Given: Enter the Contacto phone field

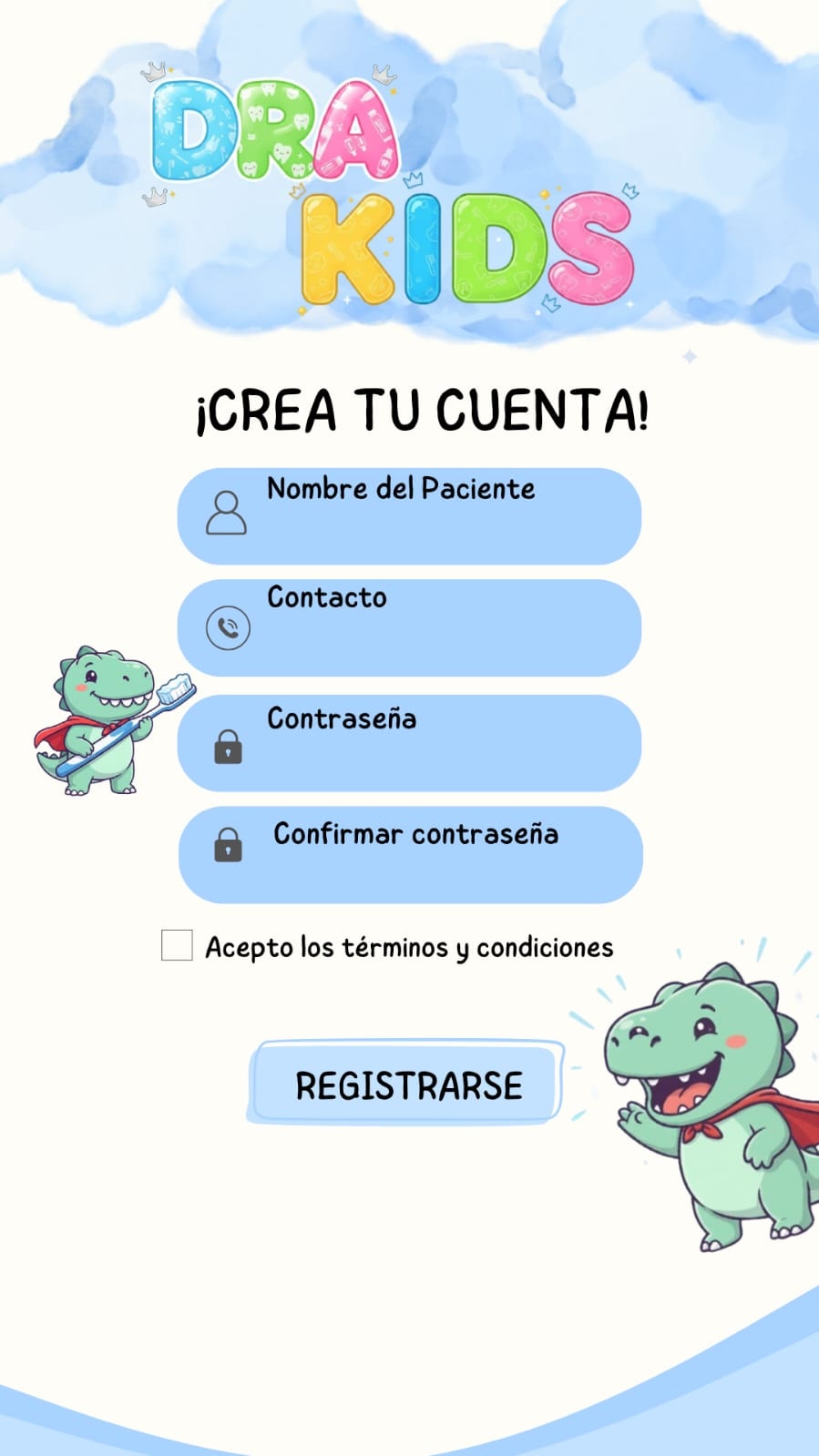Looking at the screenshot, I should pyautogui.click(x=409, y=628).
